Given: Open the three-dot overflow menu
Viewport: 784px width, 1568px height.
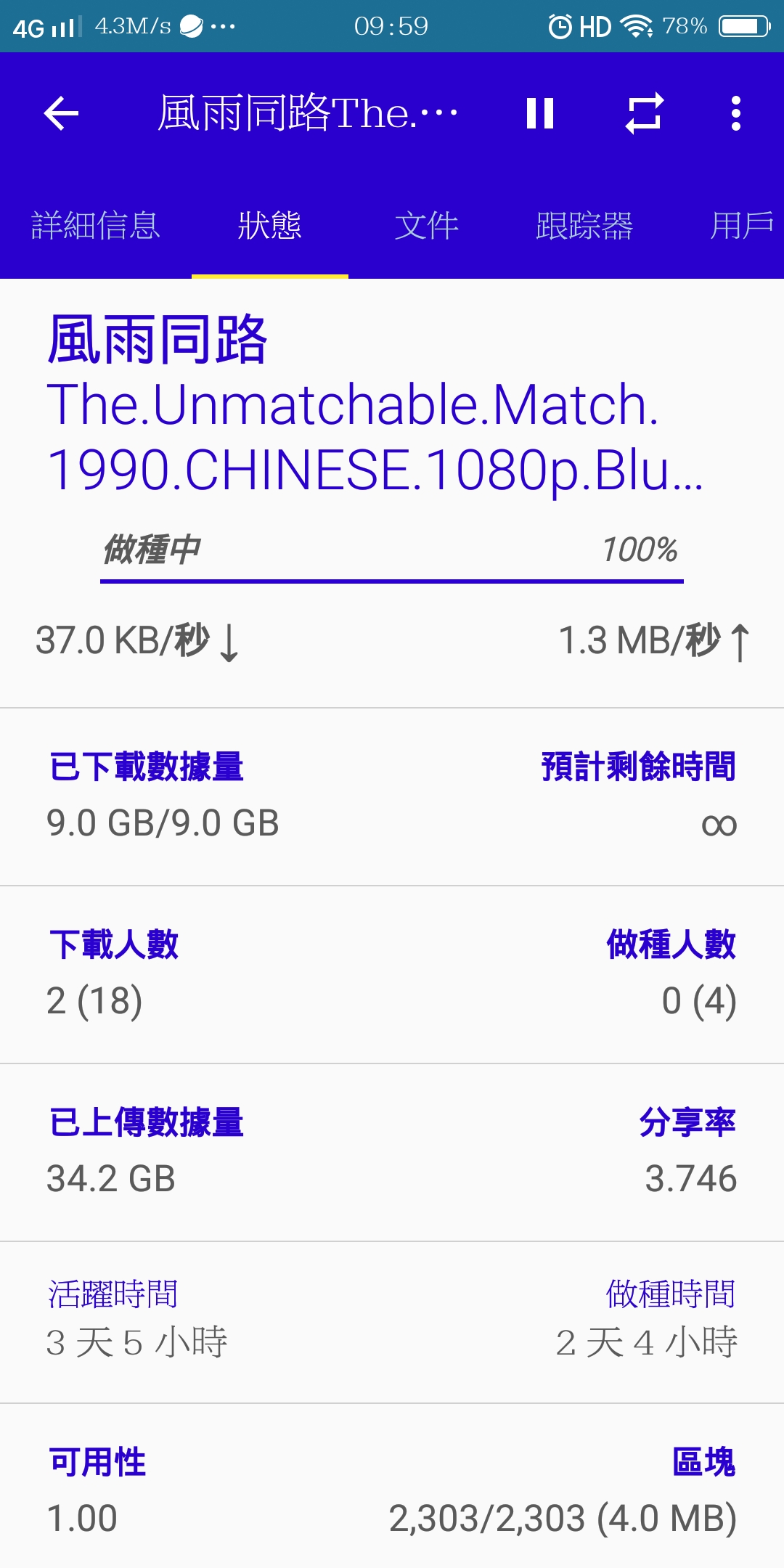Looking at the screenshot, I should [x=736, y=113].
